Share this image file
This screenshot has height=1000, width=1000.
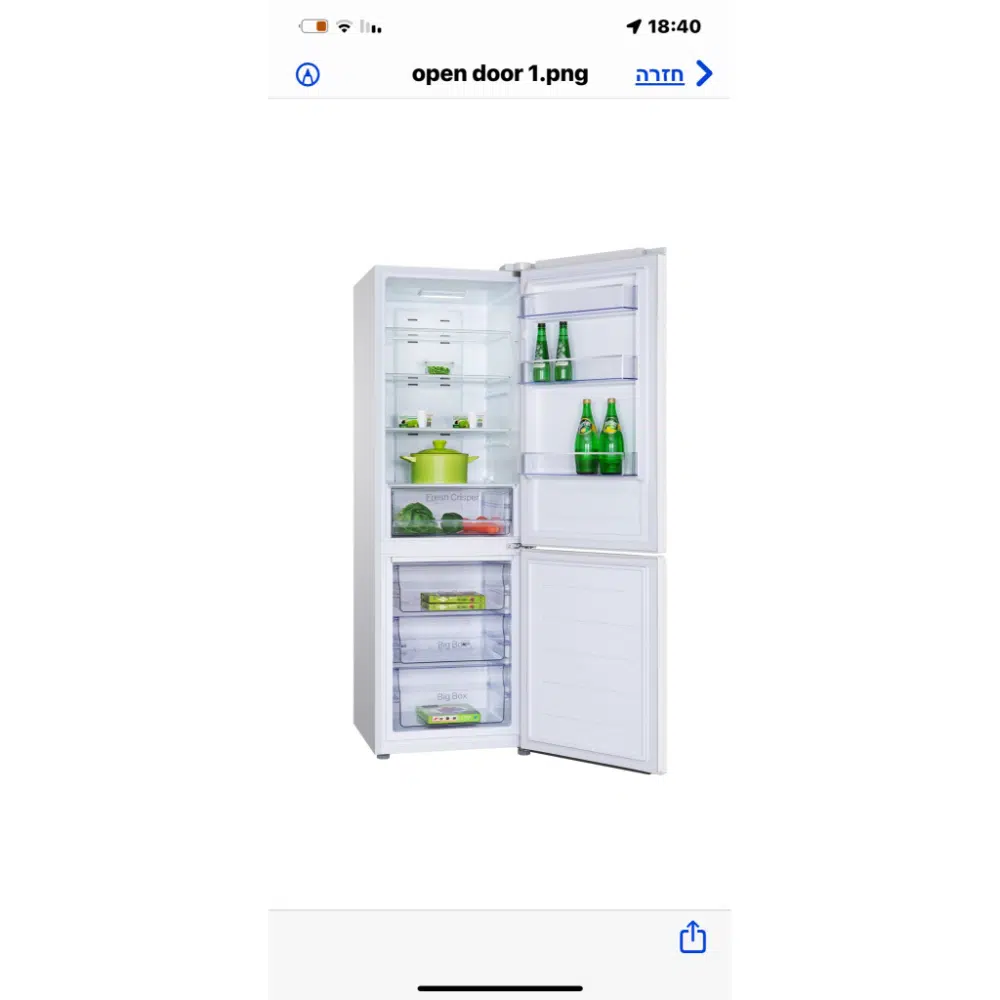click(x=692, y=938)
